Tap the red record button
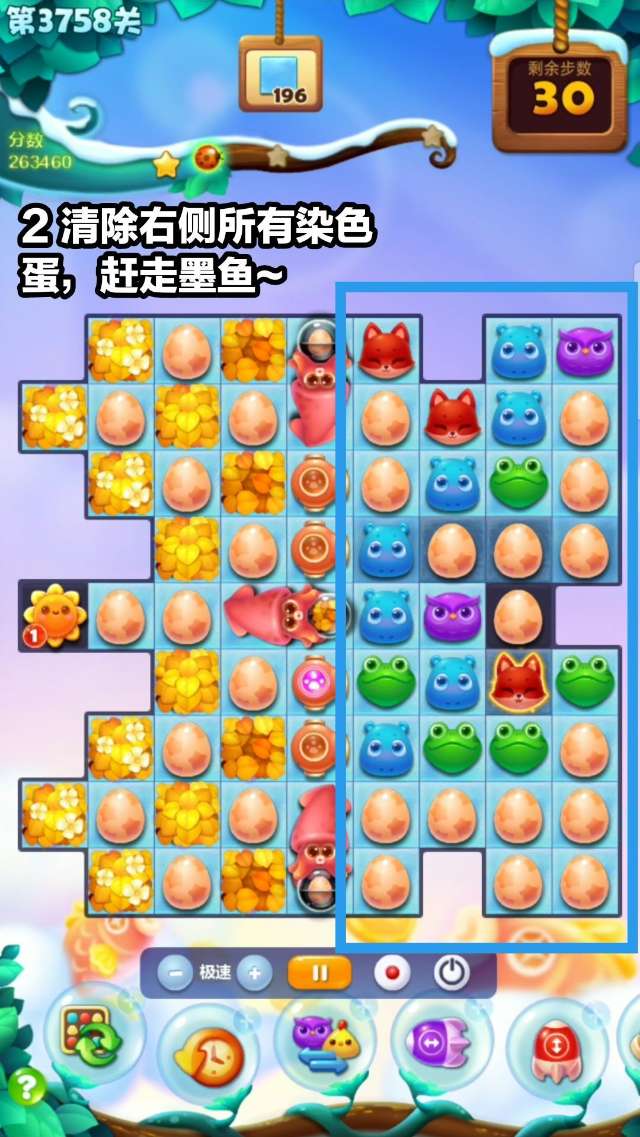Image resolution: width=640 pixels, height=1137 pixels. (391, 973)
